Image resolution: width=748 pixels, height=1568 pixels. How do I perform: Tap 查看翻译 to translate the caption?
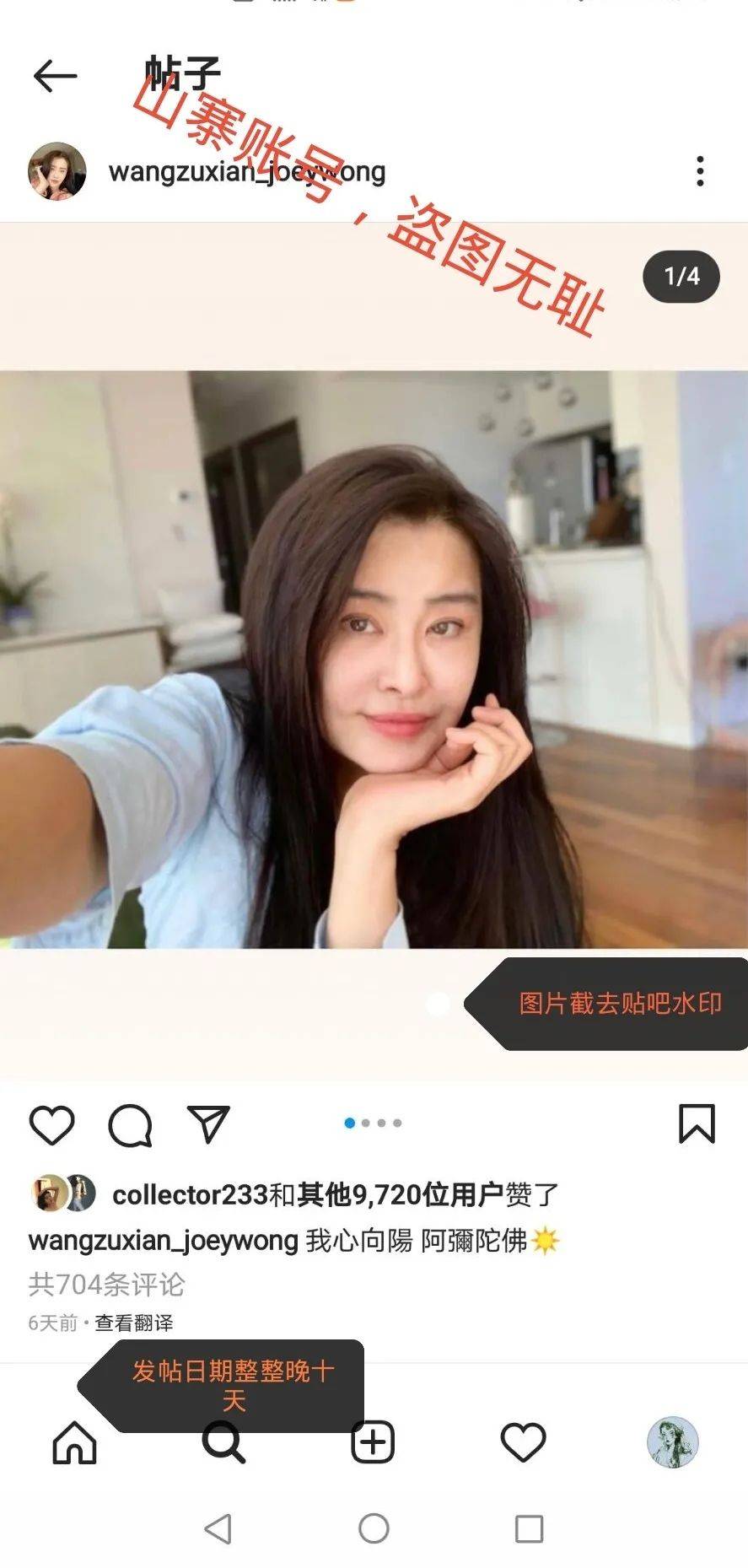pos(133,1323)
